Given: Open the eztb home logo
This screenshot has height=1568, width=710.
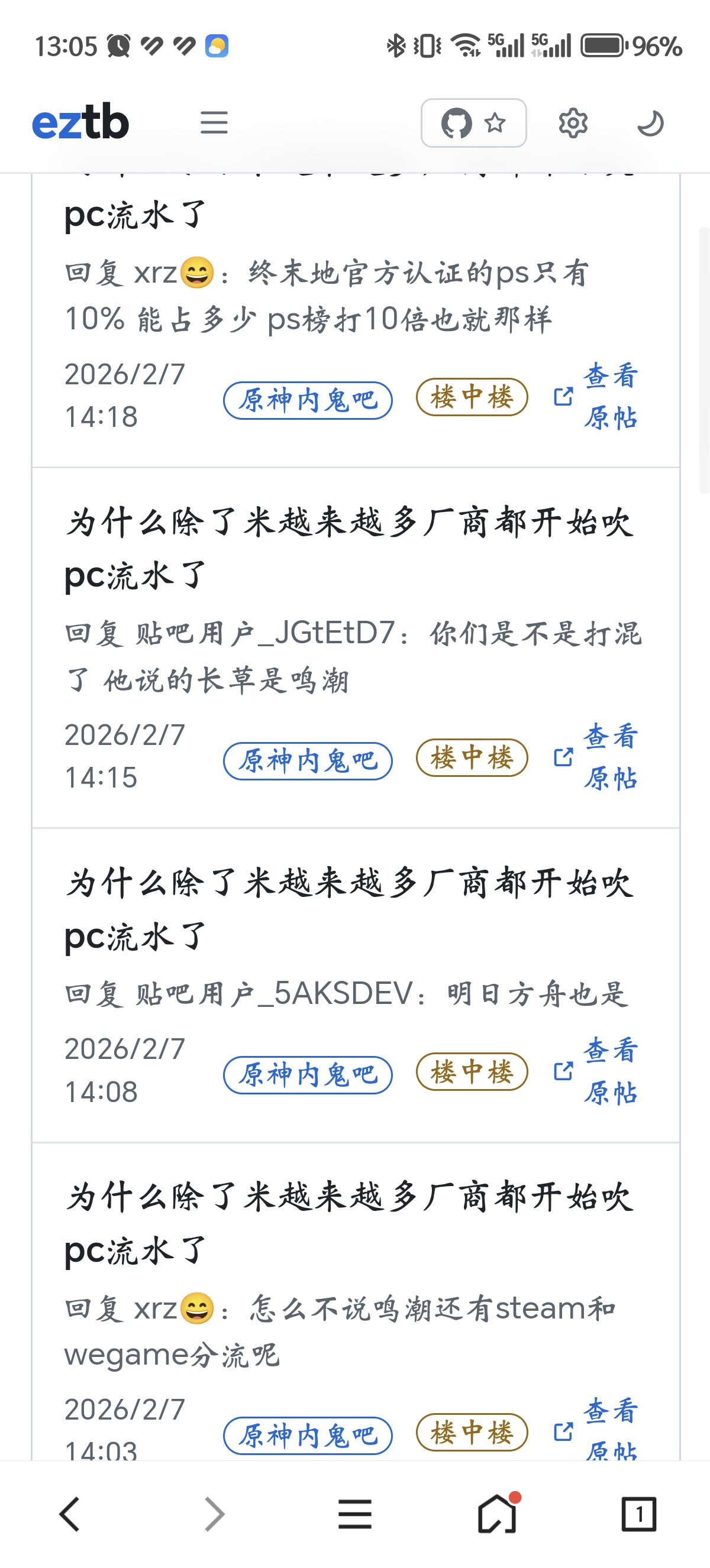Looking at the screenshot, I should (80, 122).
